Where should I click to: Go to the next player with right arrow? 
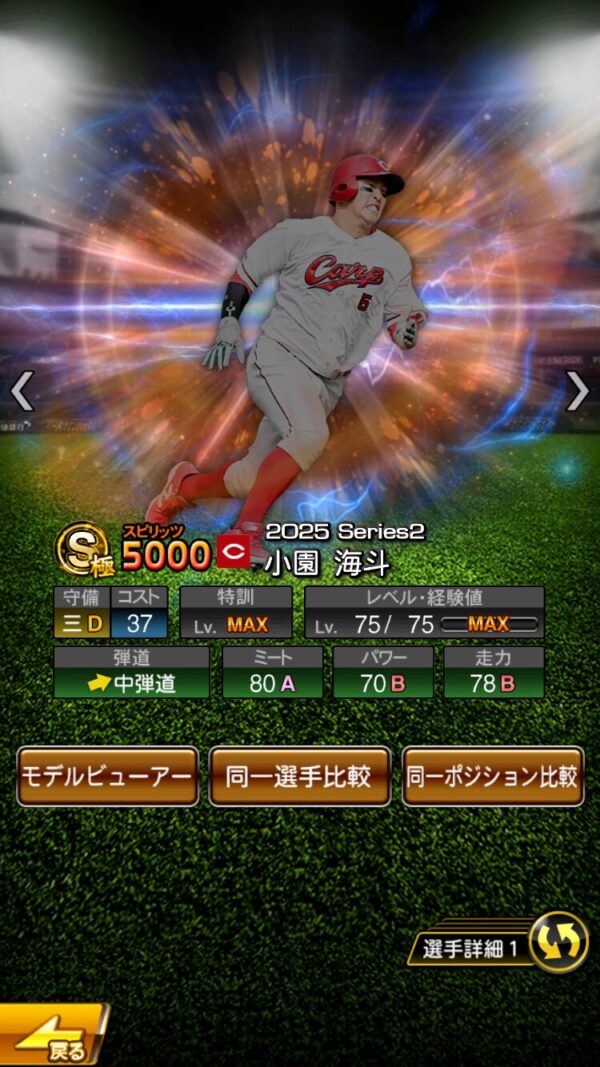(577, 392)
